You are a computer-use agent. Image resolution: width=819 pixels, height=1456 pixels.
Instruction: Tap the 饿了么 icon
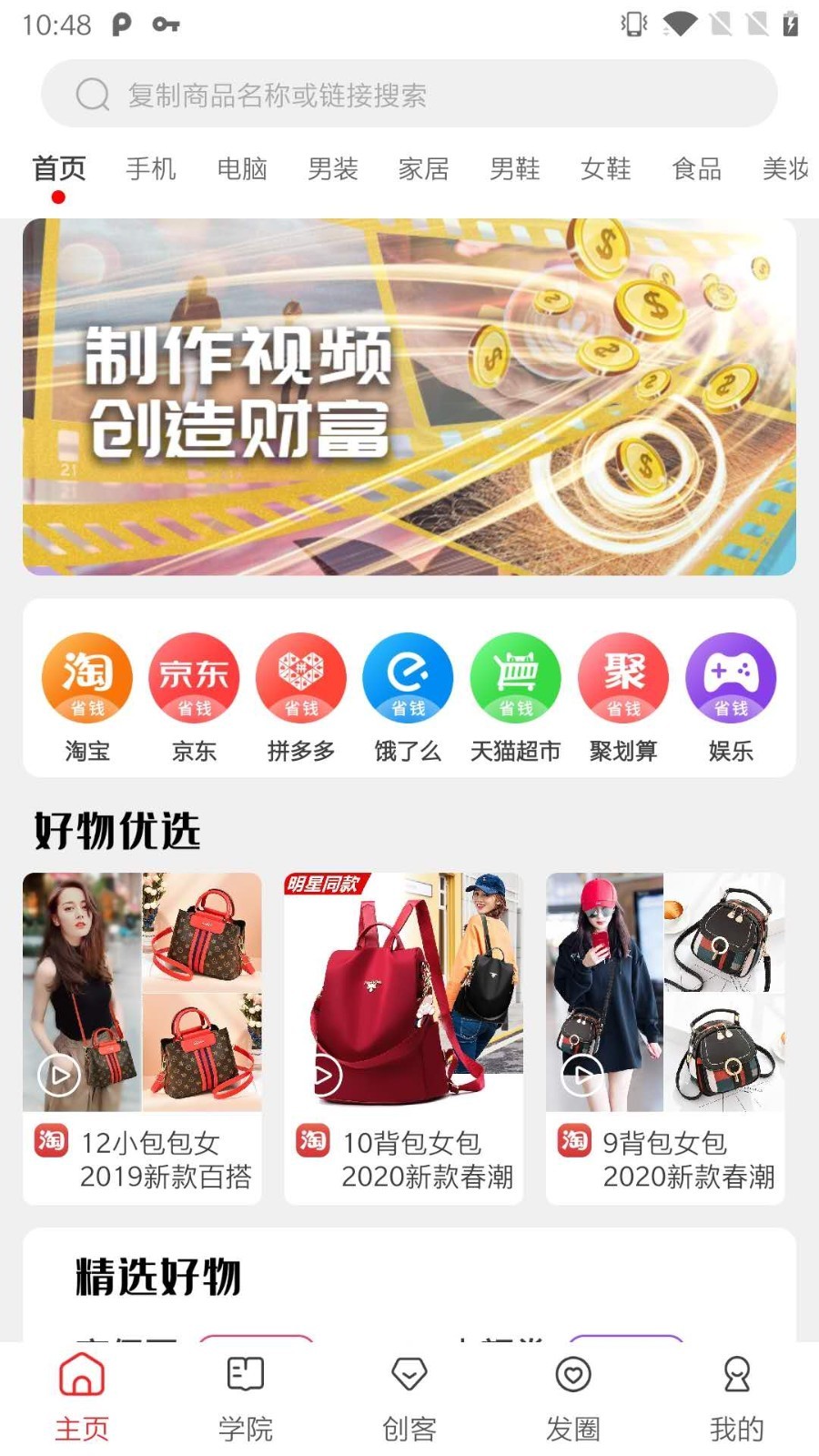[x=409, y=678]
